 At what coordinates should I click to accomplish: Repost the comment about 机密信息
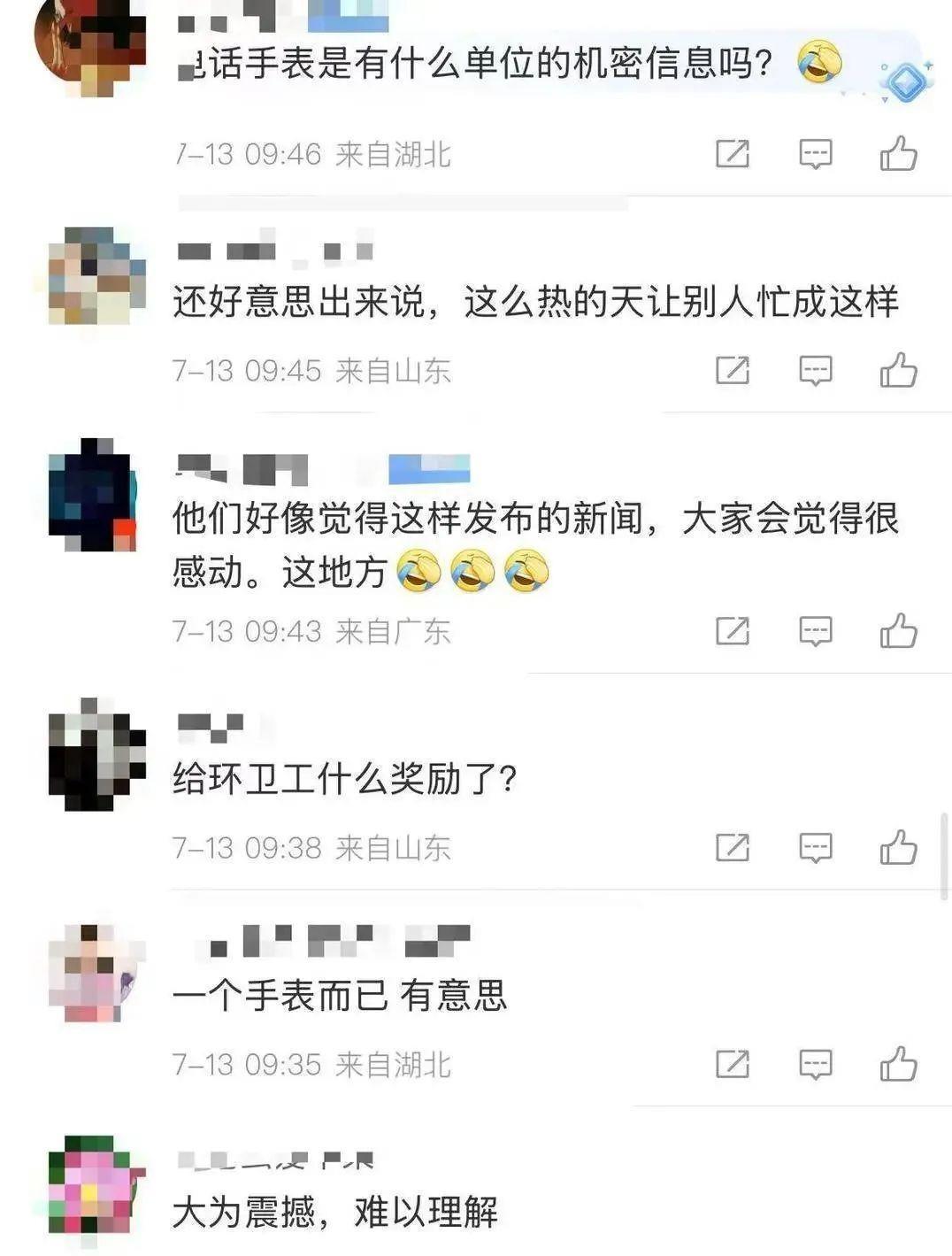(x=732, y=154)
